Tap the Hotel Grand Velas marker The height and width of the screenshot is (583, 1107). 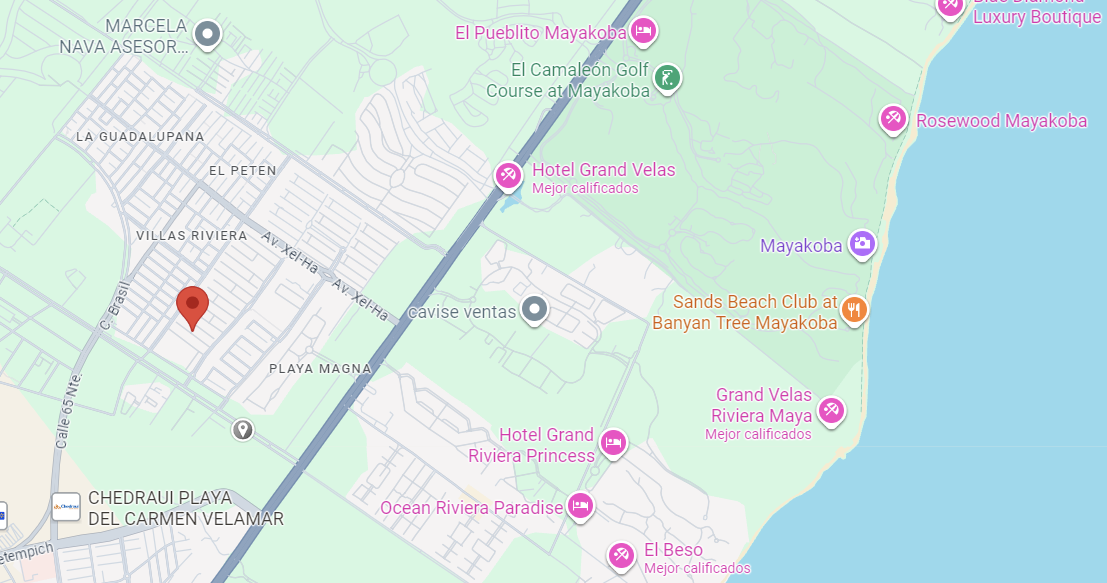[x=508, y=176]
